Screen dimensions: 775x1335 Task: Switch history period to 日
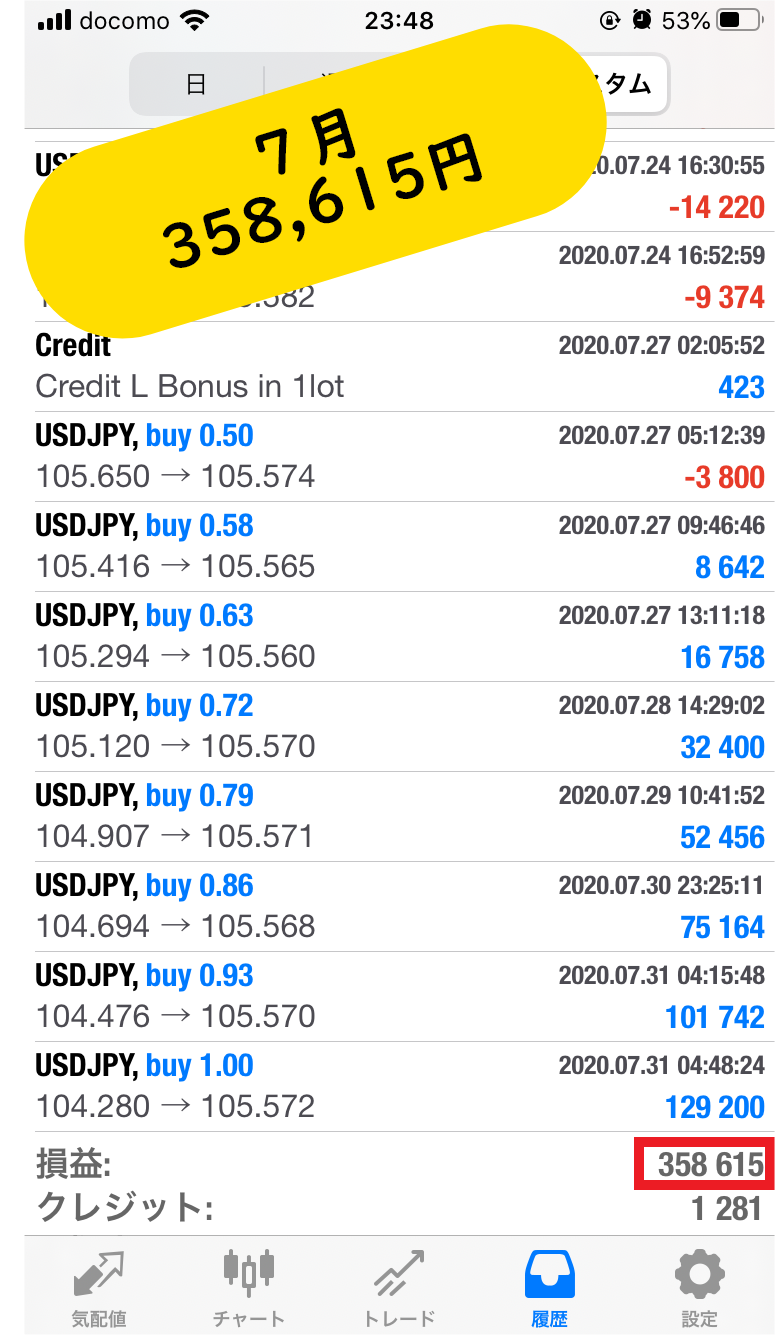(x=197, y=84)
